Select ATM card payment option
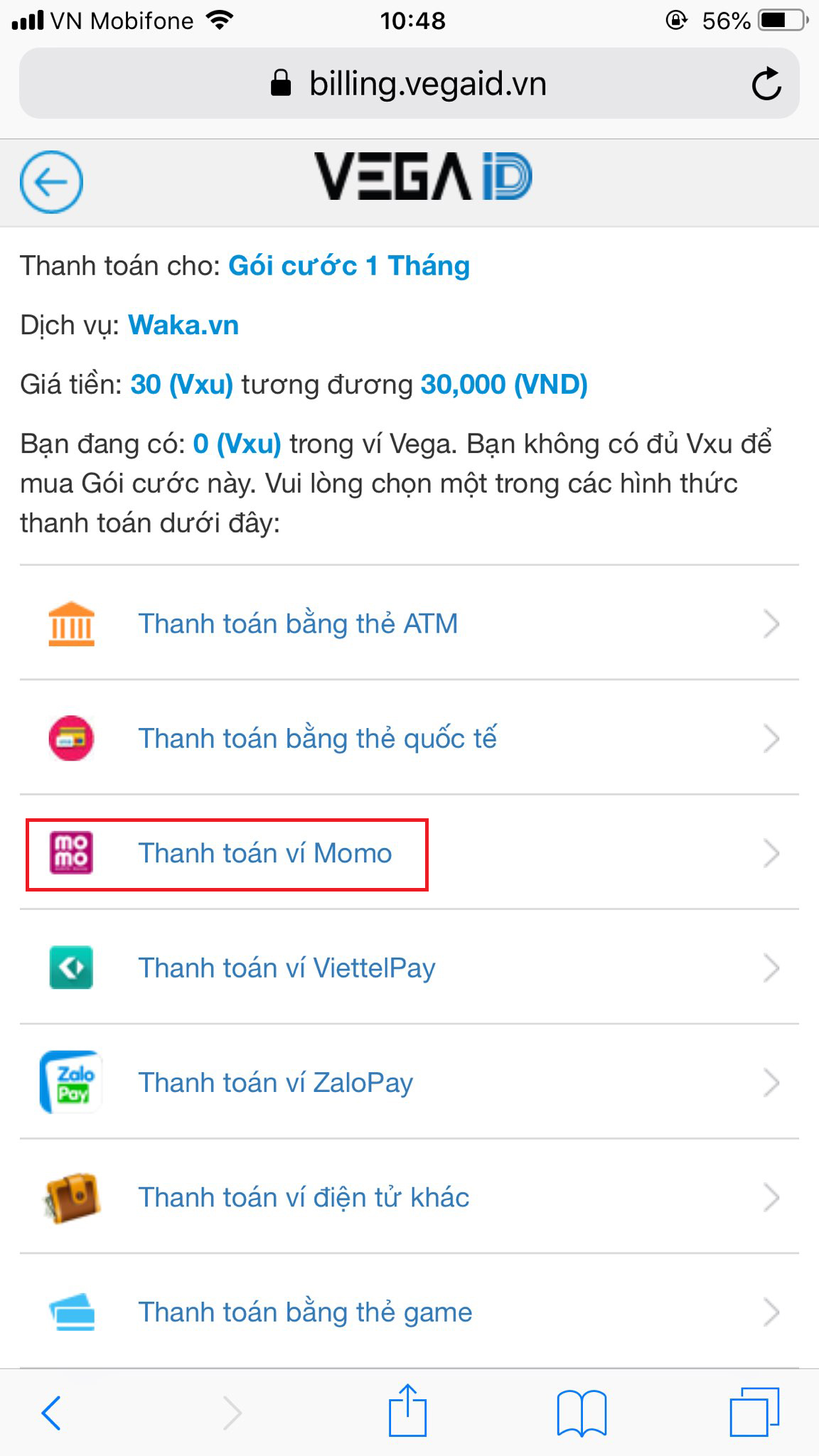 pos(298,623)
